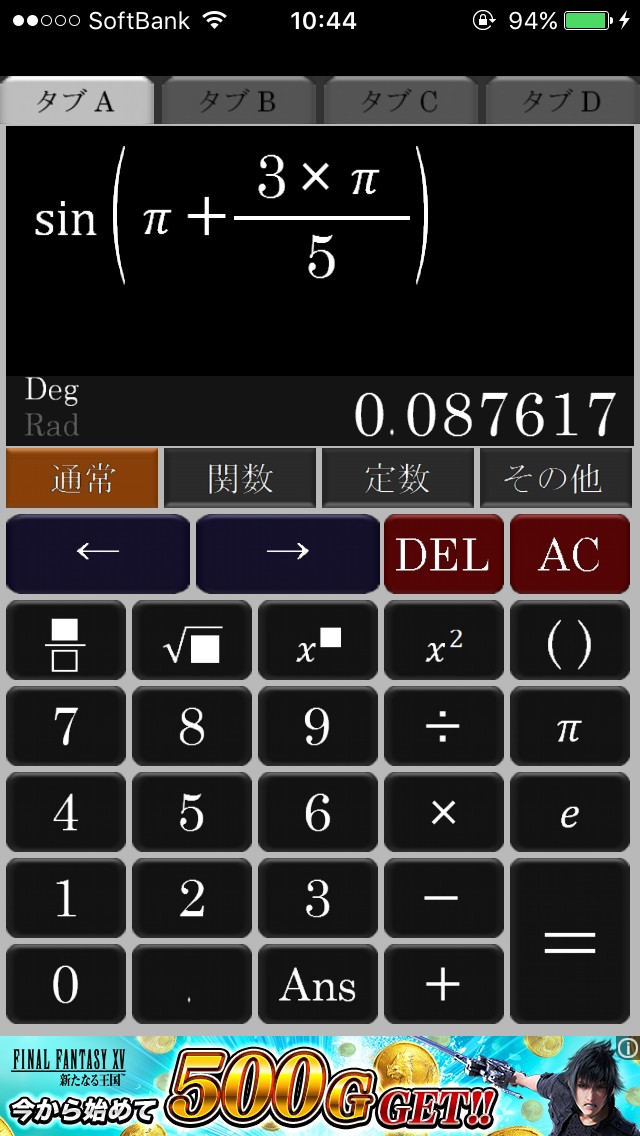Screen dimensions: 640x1136
Task: Select the 定数 key panel
Action: (x=397, y=477)
